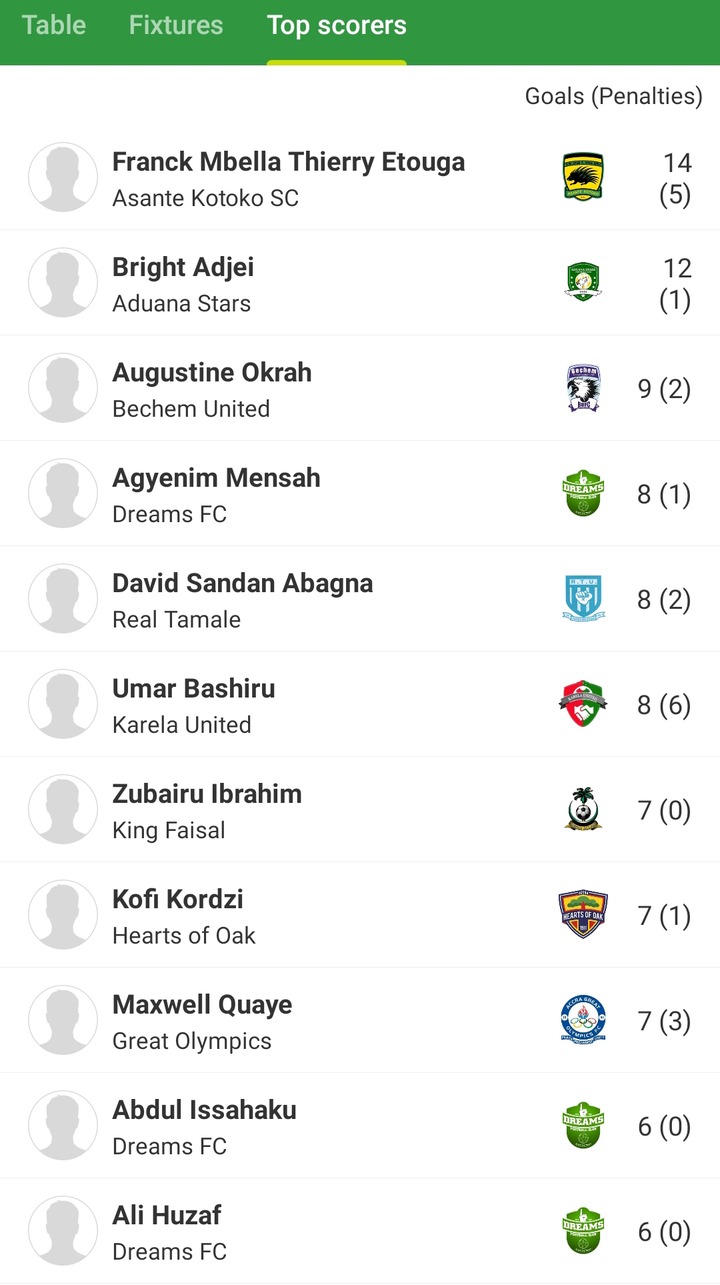720x1285 pixels.
Task: Open Bright Adjei's player row
Action: coord(360,283)
